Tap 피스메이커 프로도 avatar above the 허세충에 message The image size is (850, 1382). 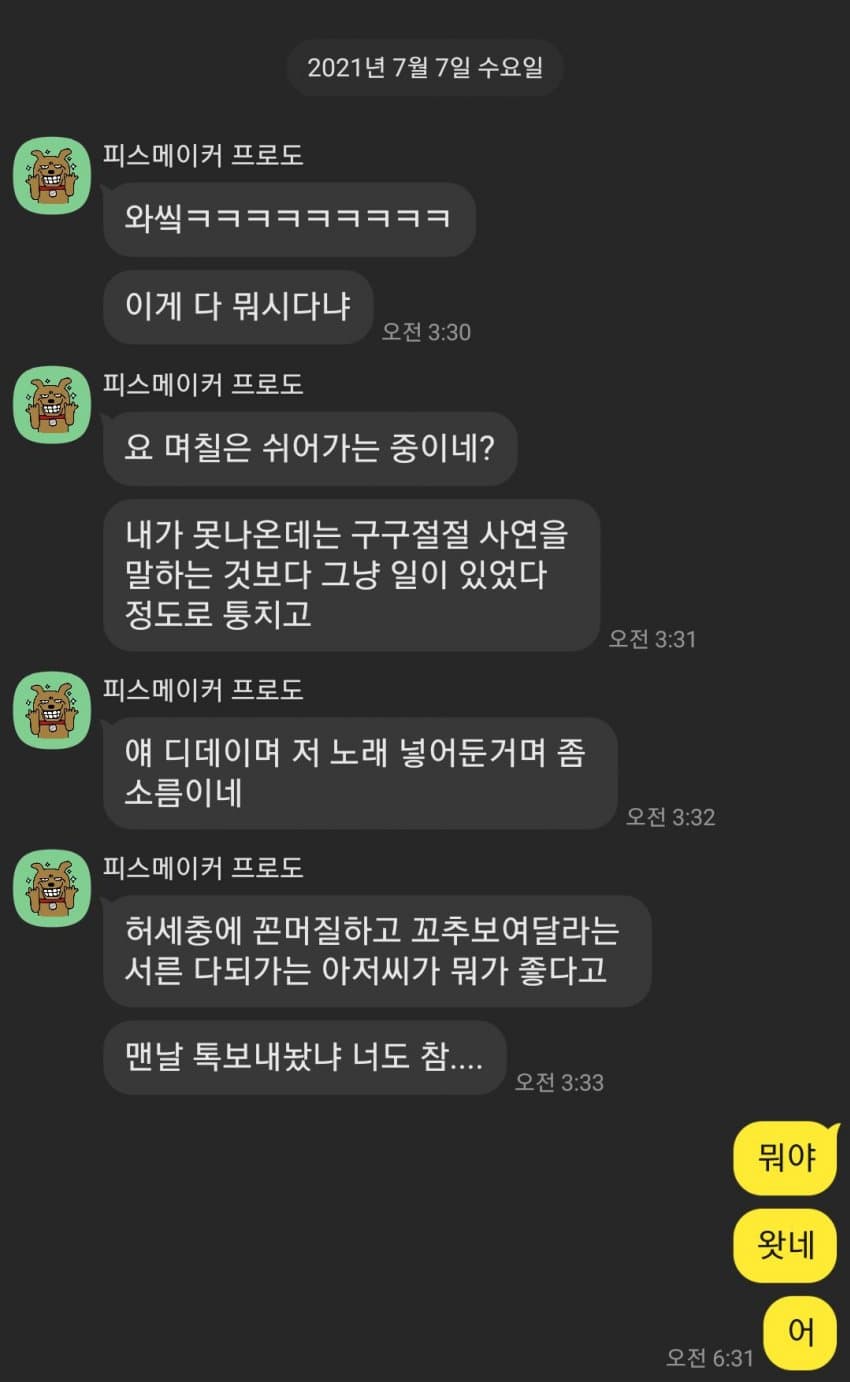pyautogui.click(x=52, y=888)
